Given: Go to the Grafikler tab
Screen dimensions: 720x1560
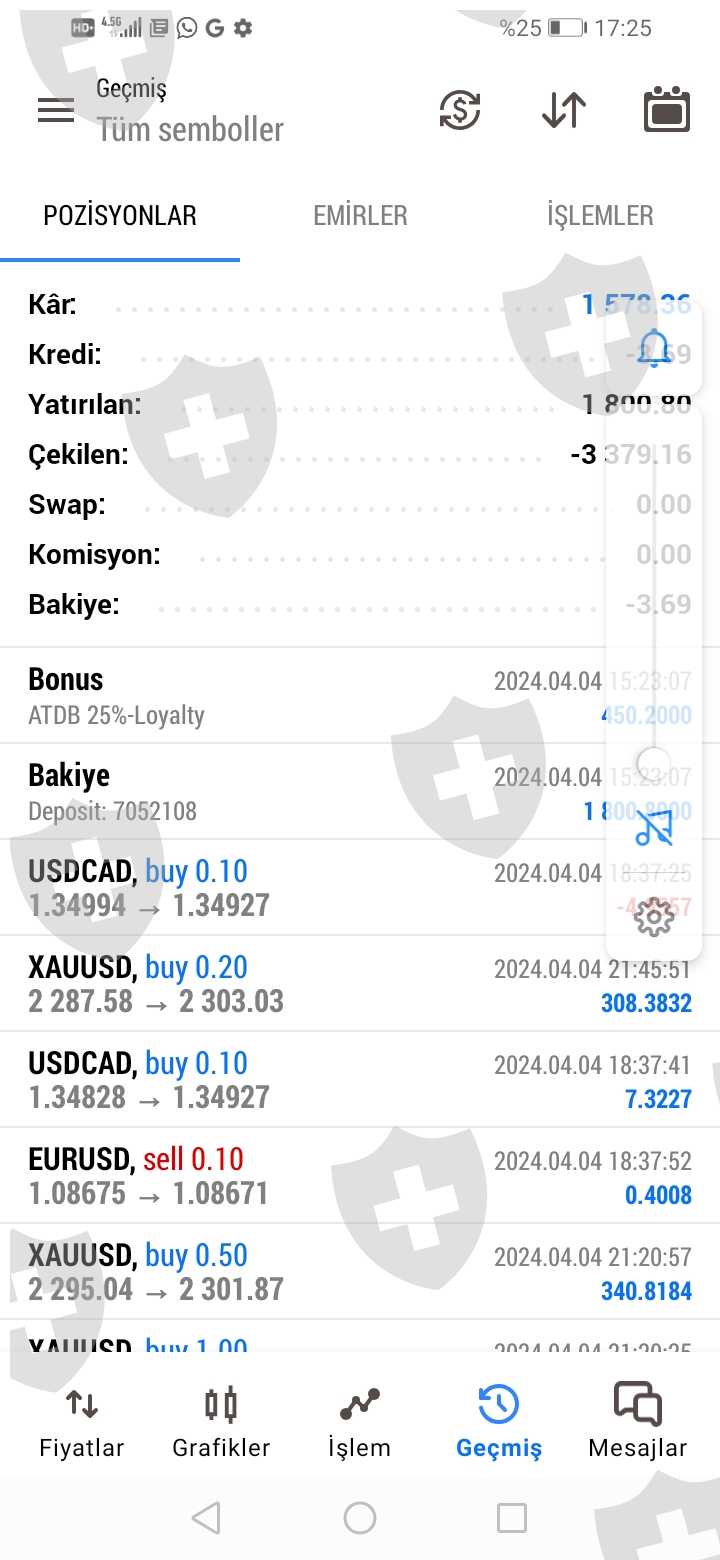Looking at the screenshot, I should tap(221, 1422).
